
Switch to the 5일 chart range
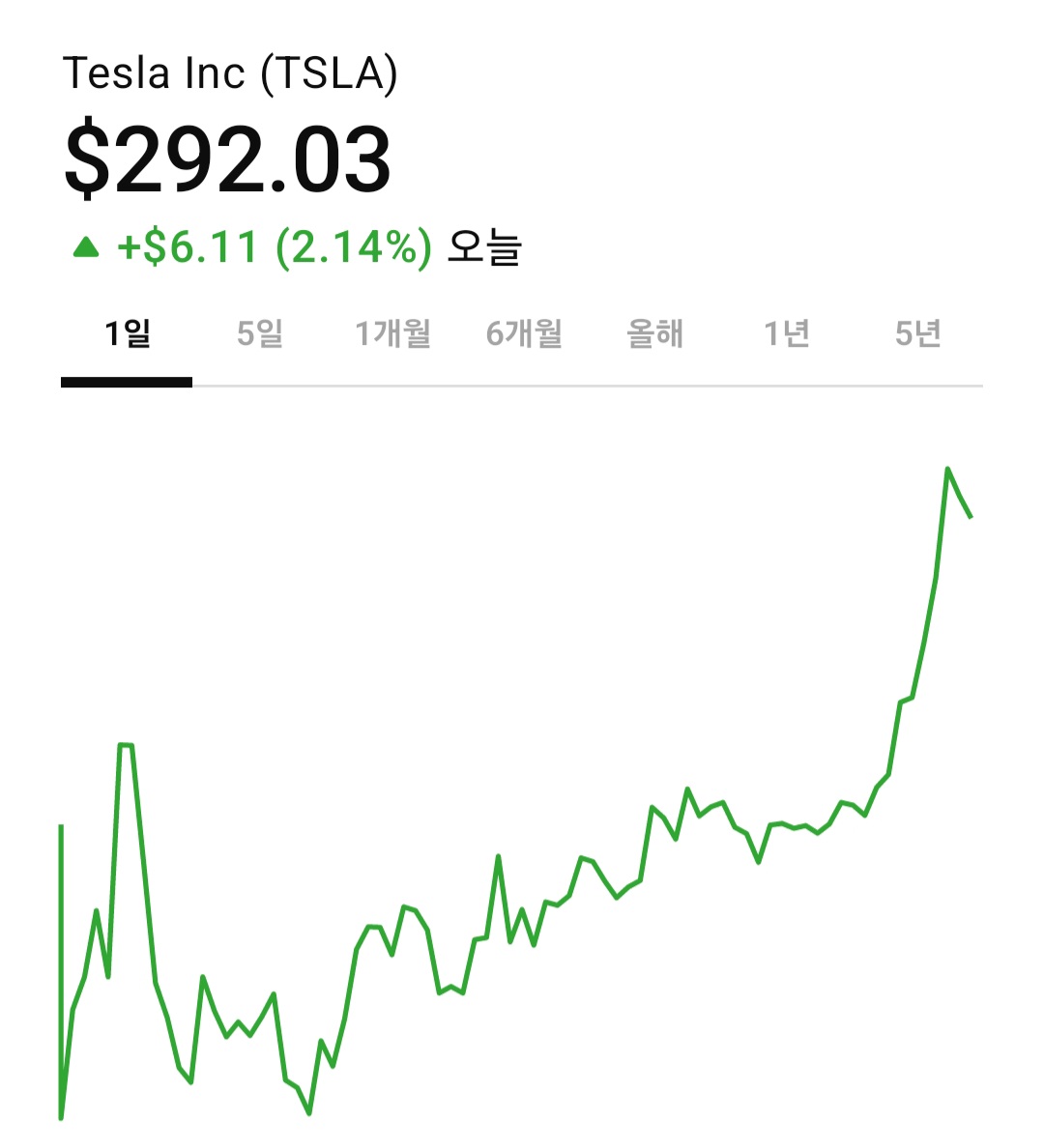pyautogui.click(x=259, y=334)
